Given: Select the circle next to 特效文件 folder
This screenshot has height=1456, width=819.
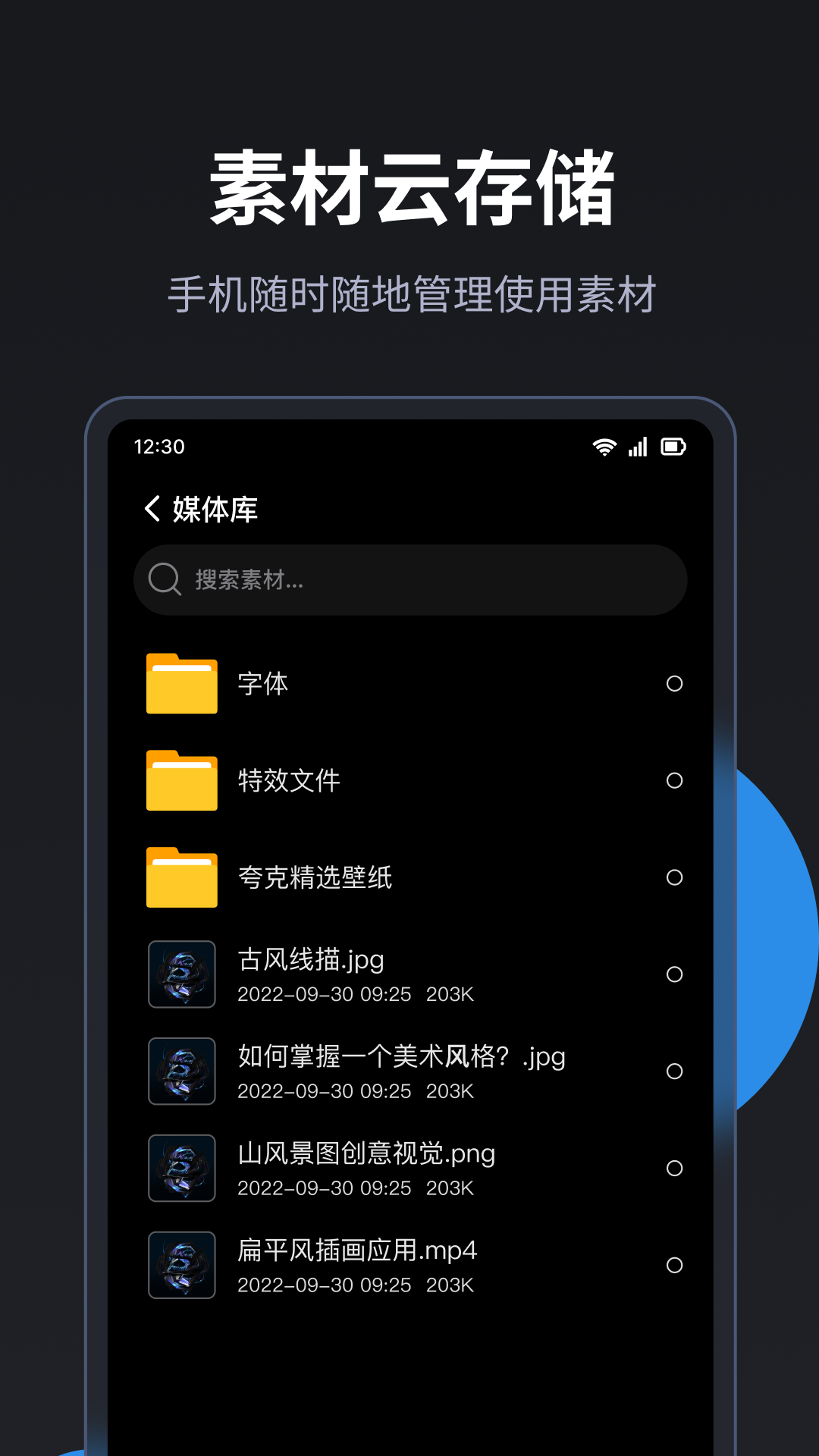Looking at the screenshot, I should tap(673, 781).
